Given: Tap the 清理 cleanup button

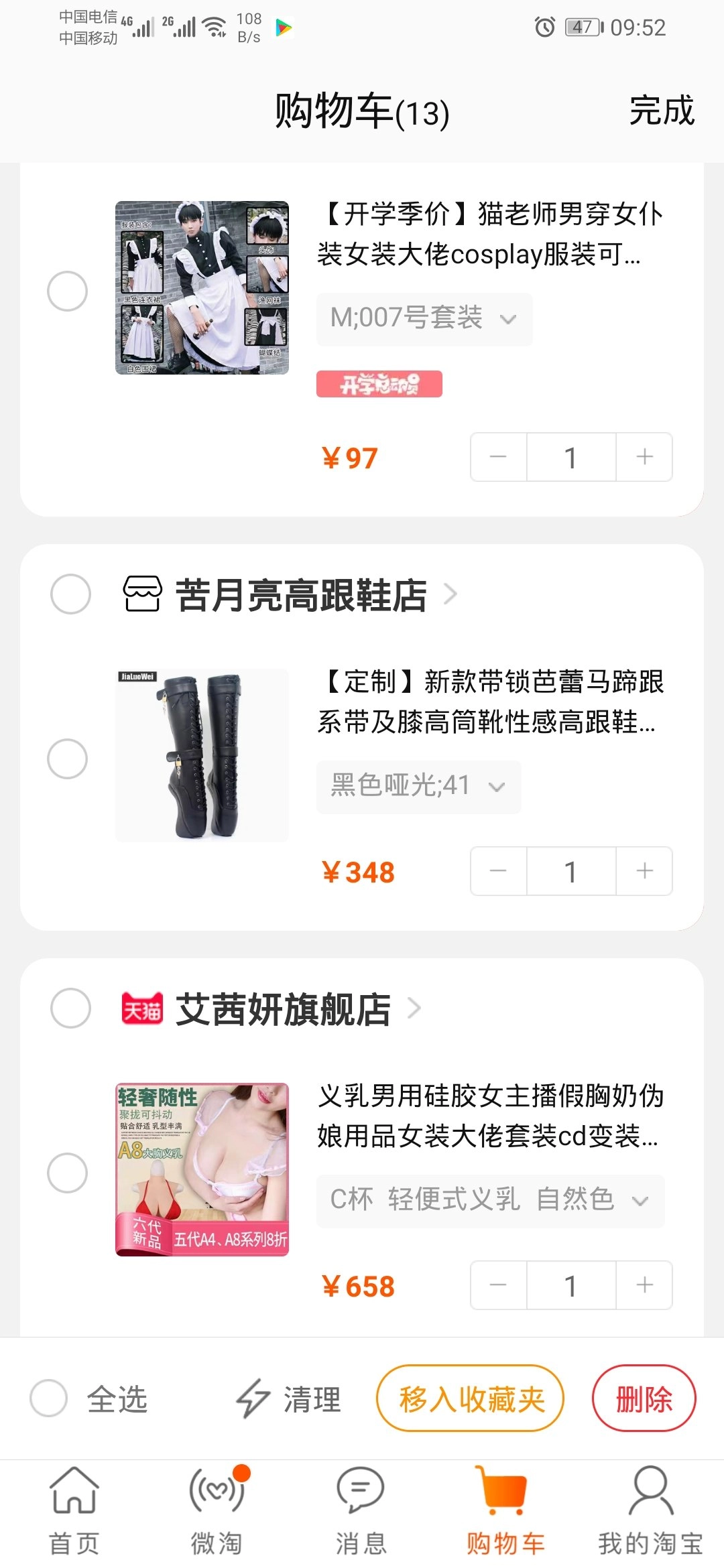Looking at the screenshot, I should click(x=289, y=1399).
